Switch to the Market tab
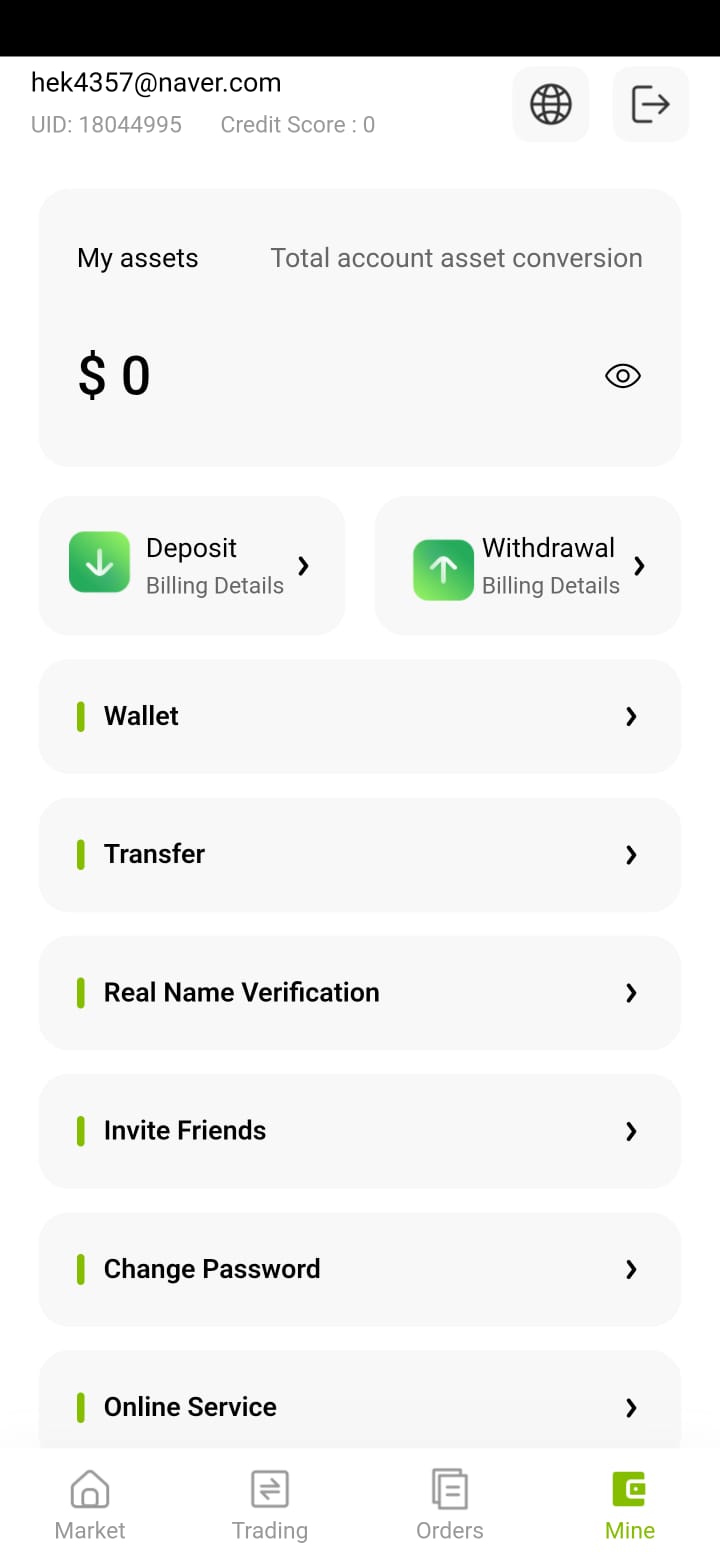The width and height of the screenshot is (720, 1560). [90, 1505]
